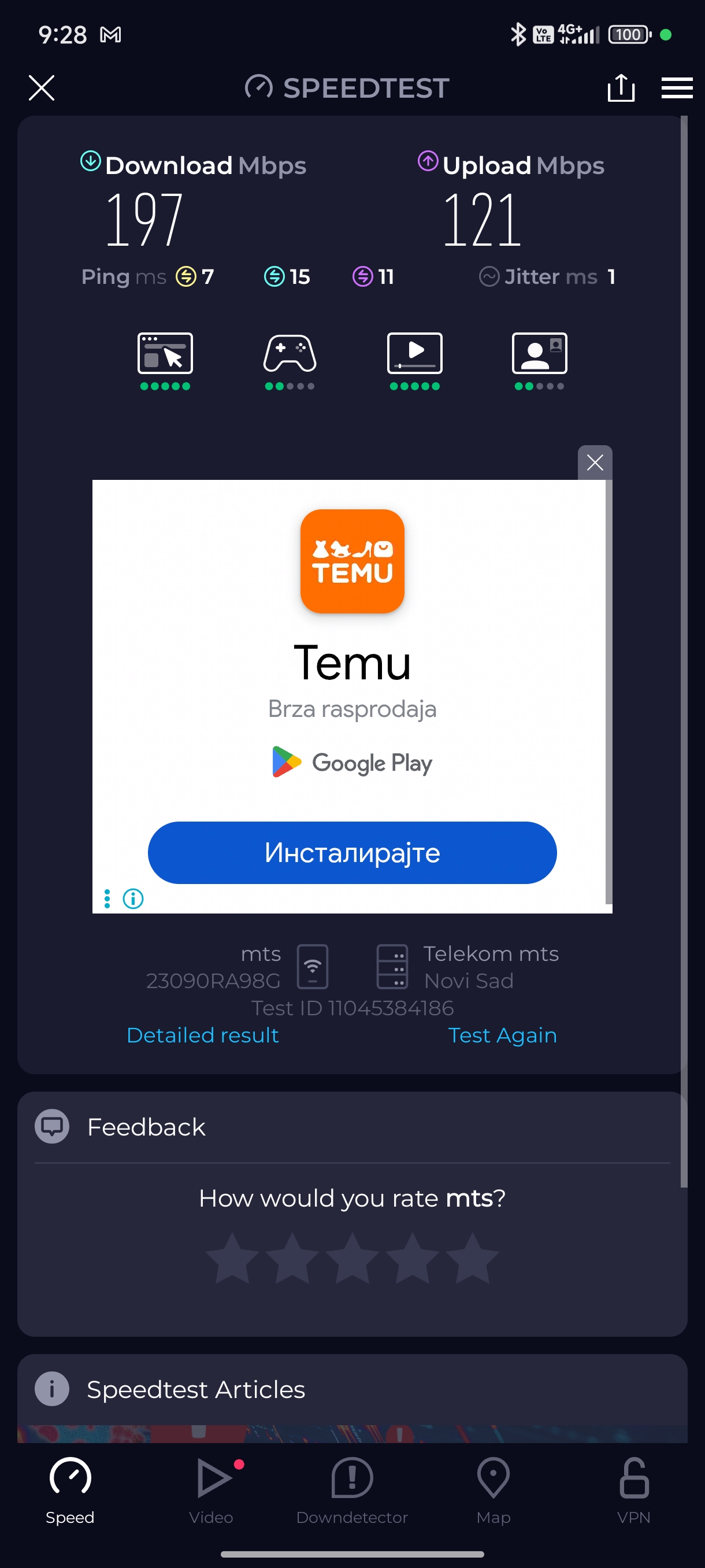Tap the blue Инсталирајте button
This screenshot has width=705, height=1568.
tap(351, 852)
